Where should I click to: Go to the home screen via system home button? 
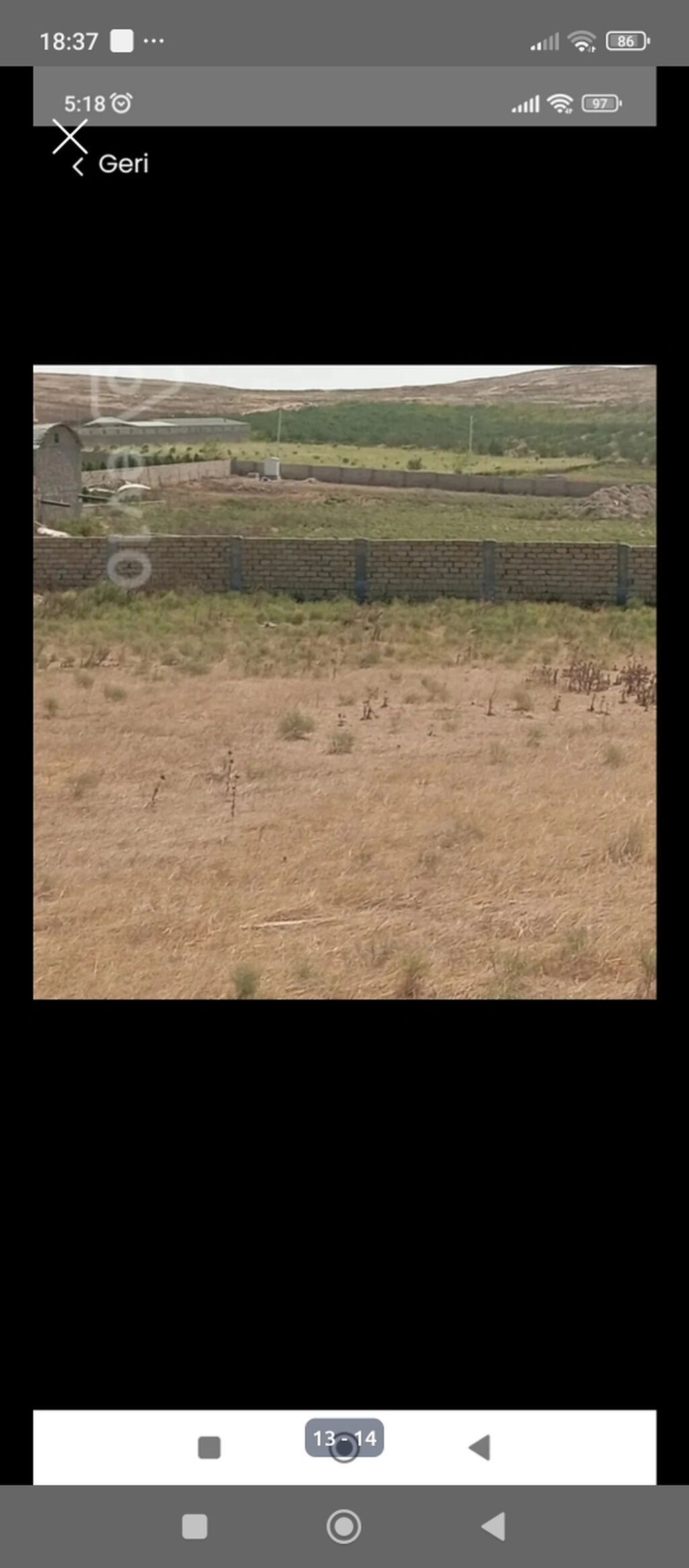(344, 1526)
